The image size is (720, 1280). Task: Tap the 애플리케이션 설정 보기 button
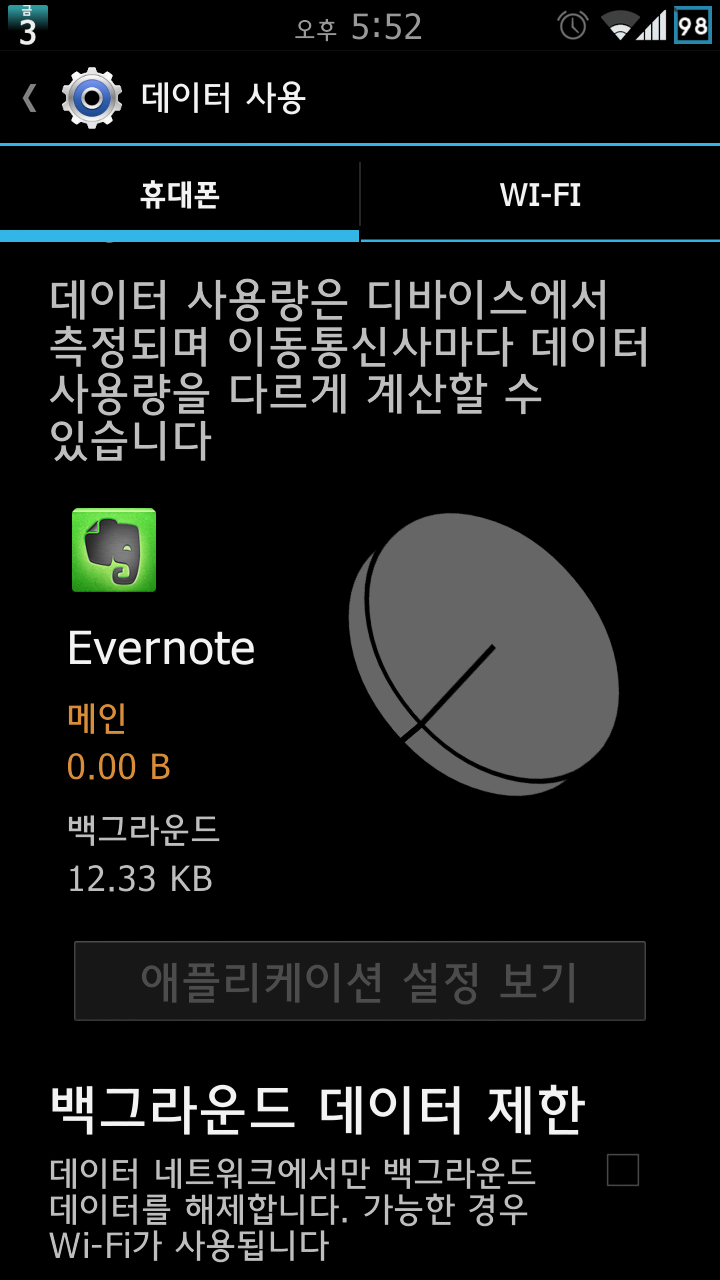(360, 981)
